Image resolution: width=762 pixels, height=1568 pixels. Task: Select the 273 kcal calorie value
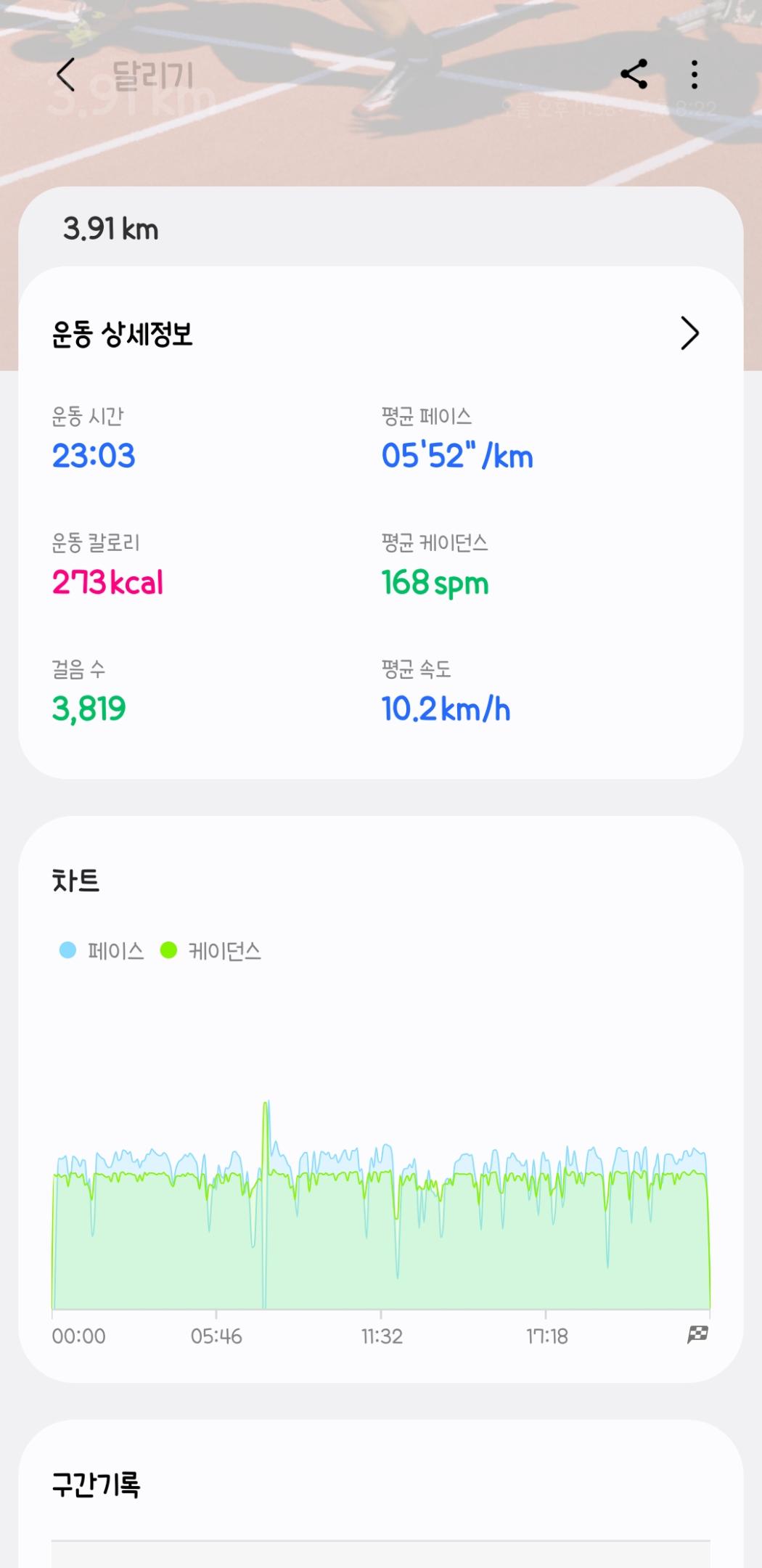point(107,582)
